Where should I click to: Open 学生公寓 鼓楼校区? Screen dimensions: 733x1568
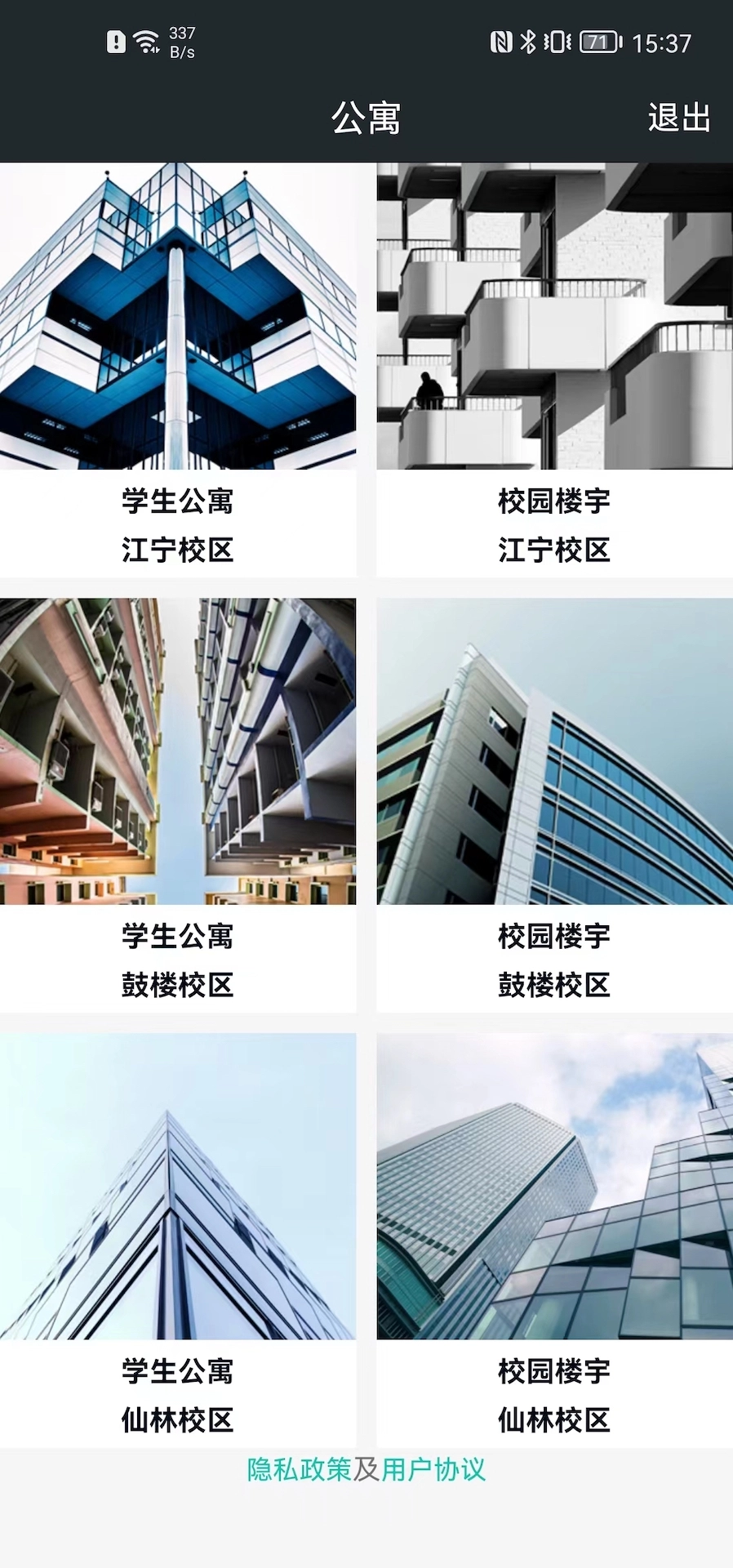(x=178, y=776)
